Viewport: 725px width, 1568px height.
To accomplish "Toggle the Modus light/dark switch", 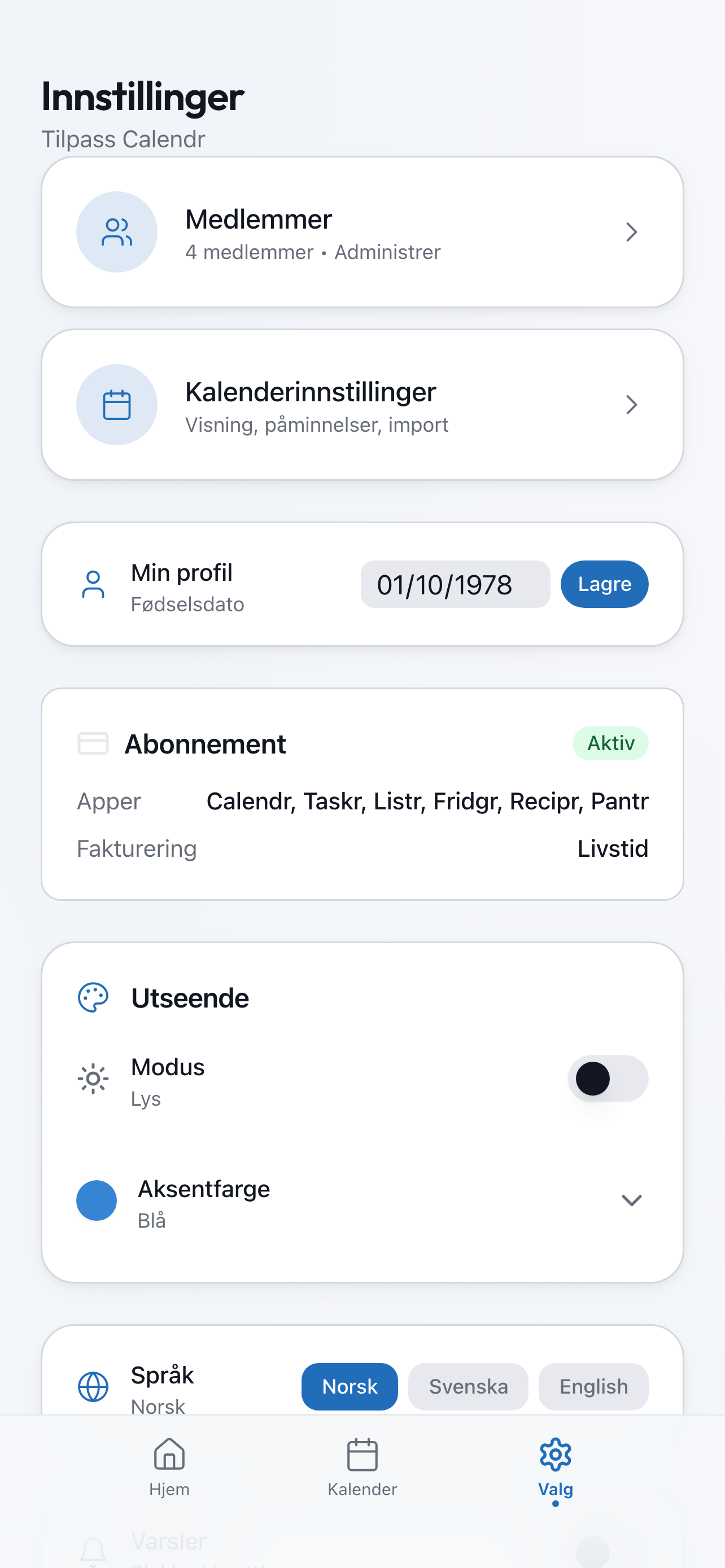I will tap(608, 1079).
